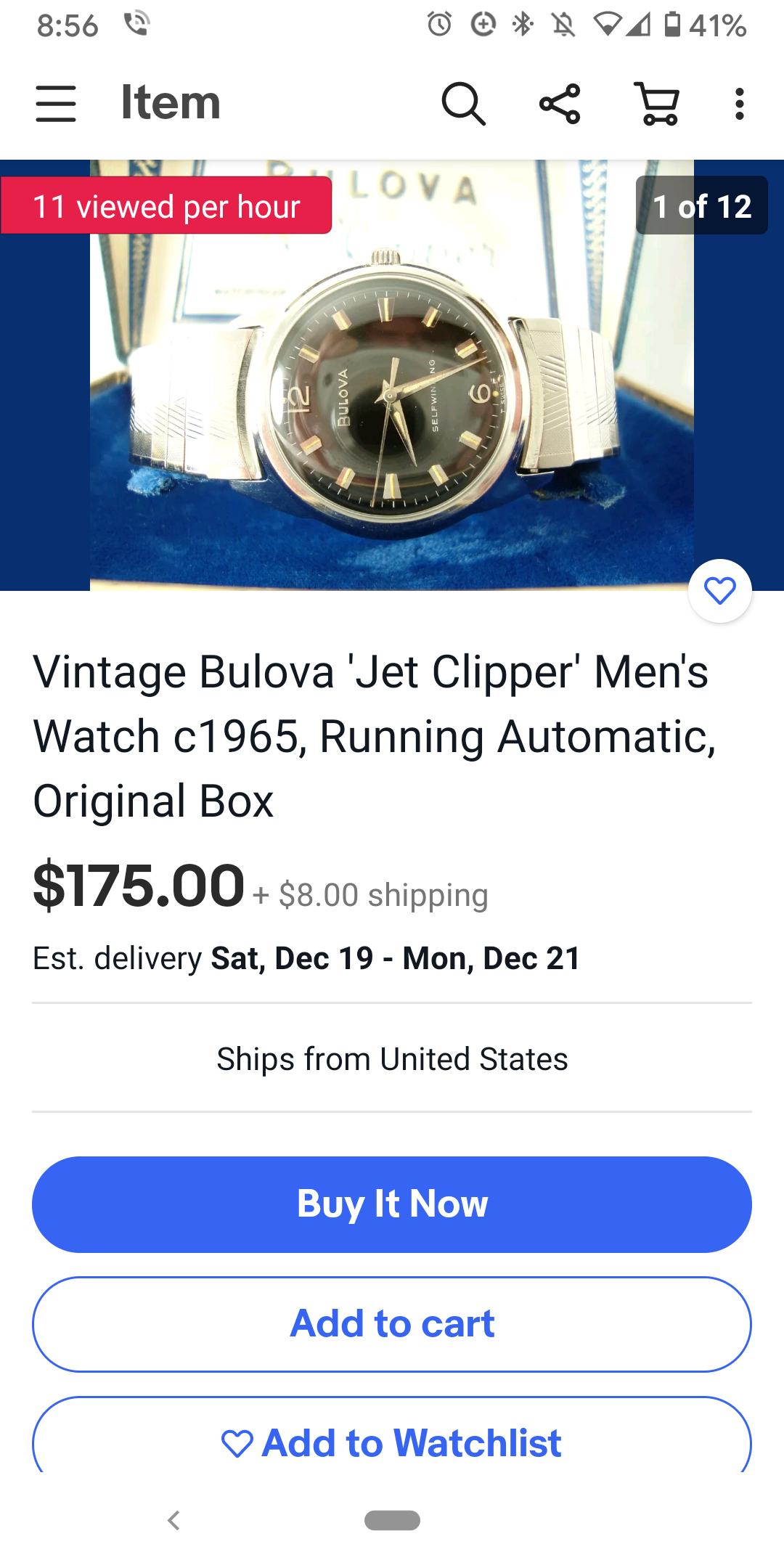Open the shopping cart
The width and height of the screenshot is (784, 1568).
click(x=657, y=104)
